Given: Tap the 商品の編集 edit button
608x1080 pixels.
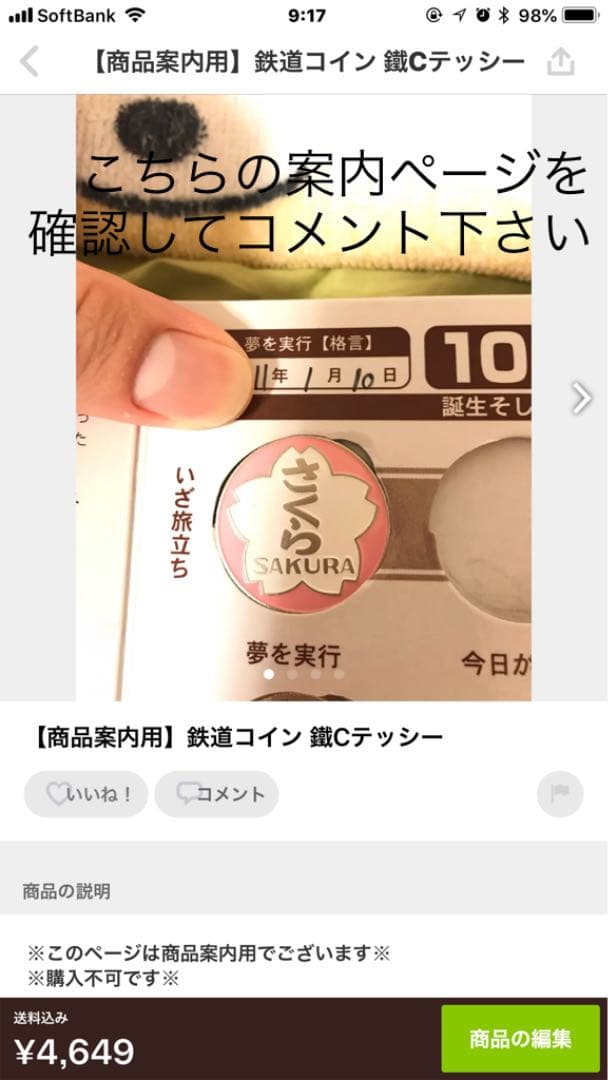Looking at the screenshot, I should 520,1039.
